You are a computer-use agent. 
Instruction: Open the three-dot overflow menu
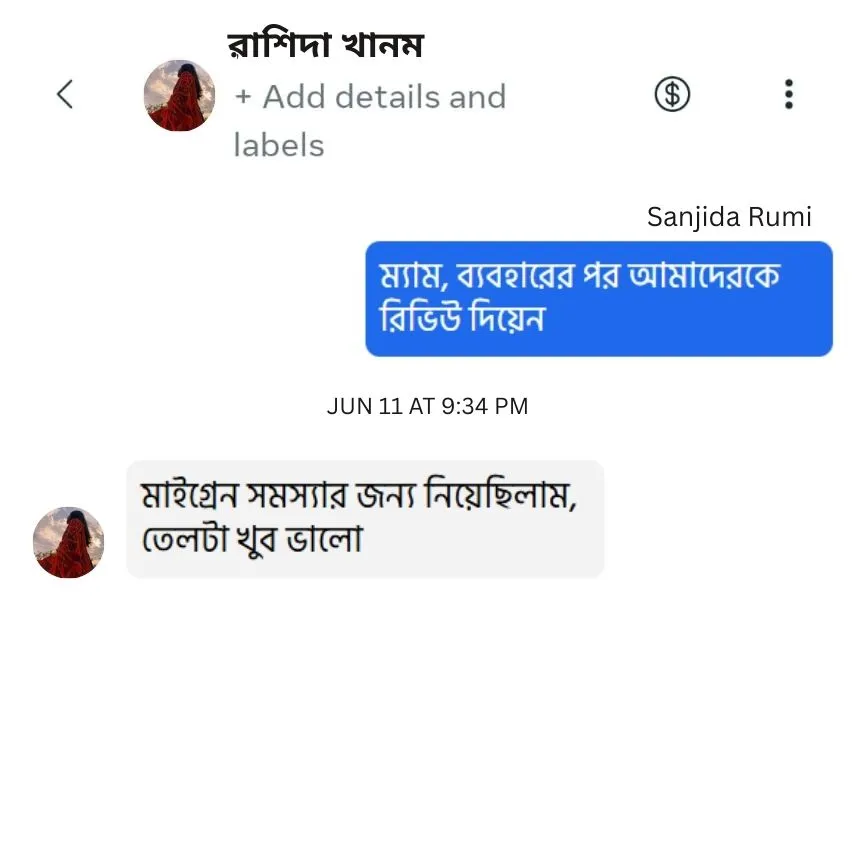[x=789, y=95]
